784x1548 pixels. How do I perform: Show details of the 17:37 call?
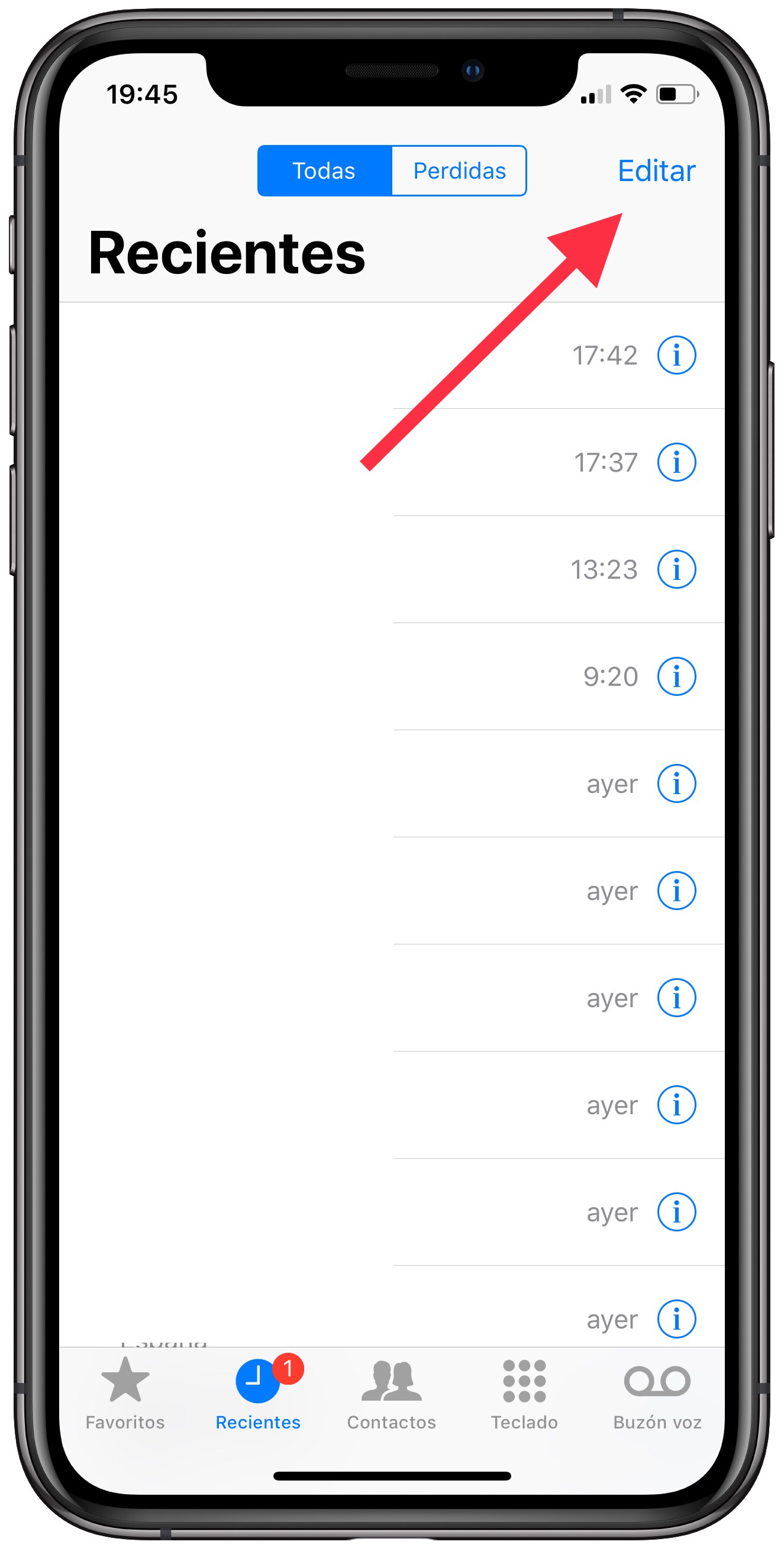[x=676, y=462]
